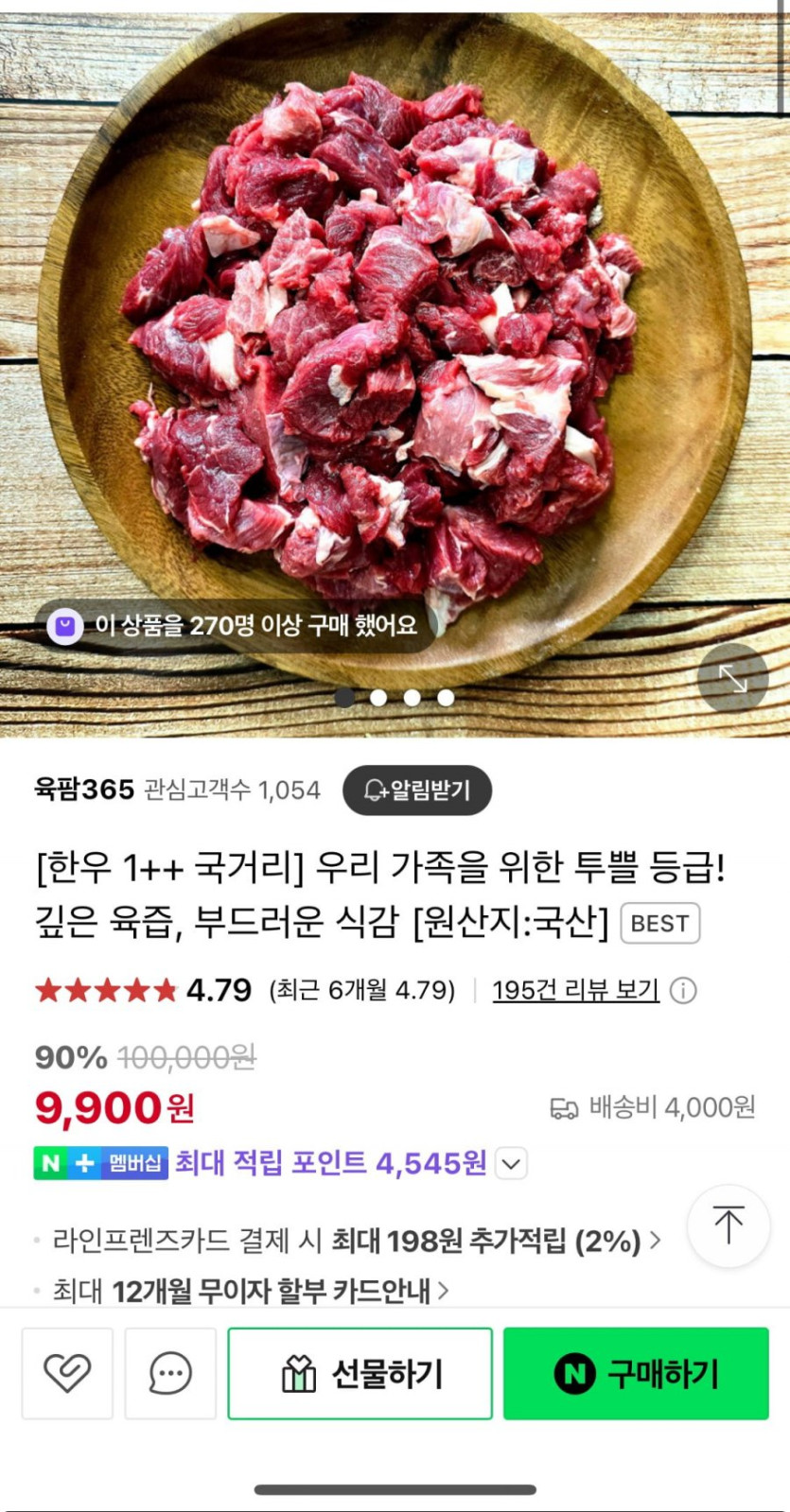The image size is (790, 1512).
Task: Show review rating info icon
Action: [683, 990]
